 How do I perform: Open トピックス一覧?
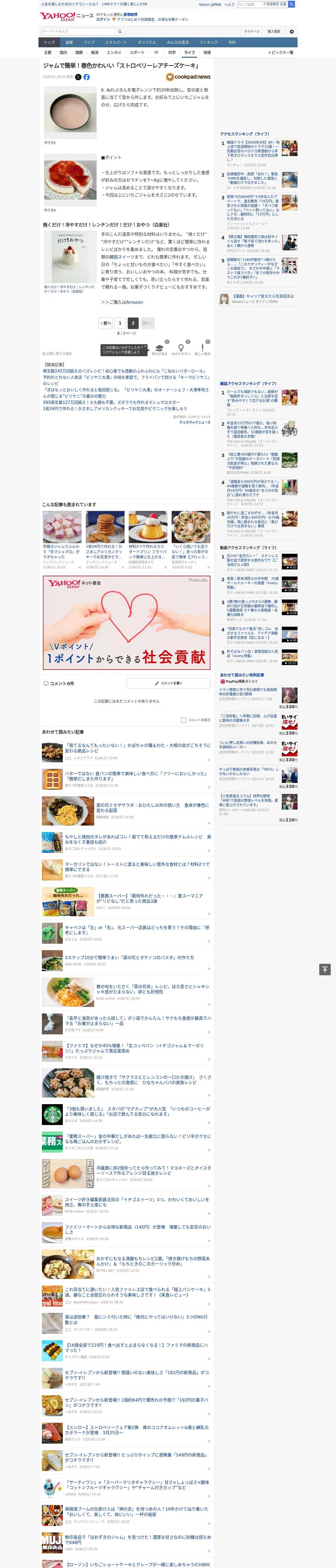pyautogui.click(x=281, y=52)
